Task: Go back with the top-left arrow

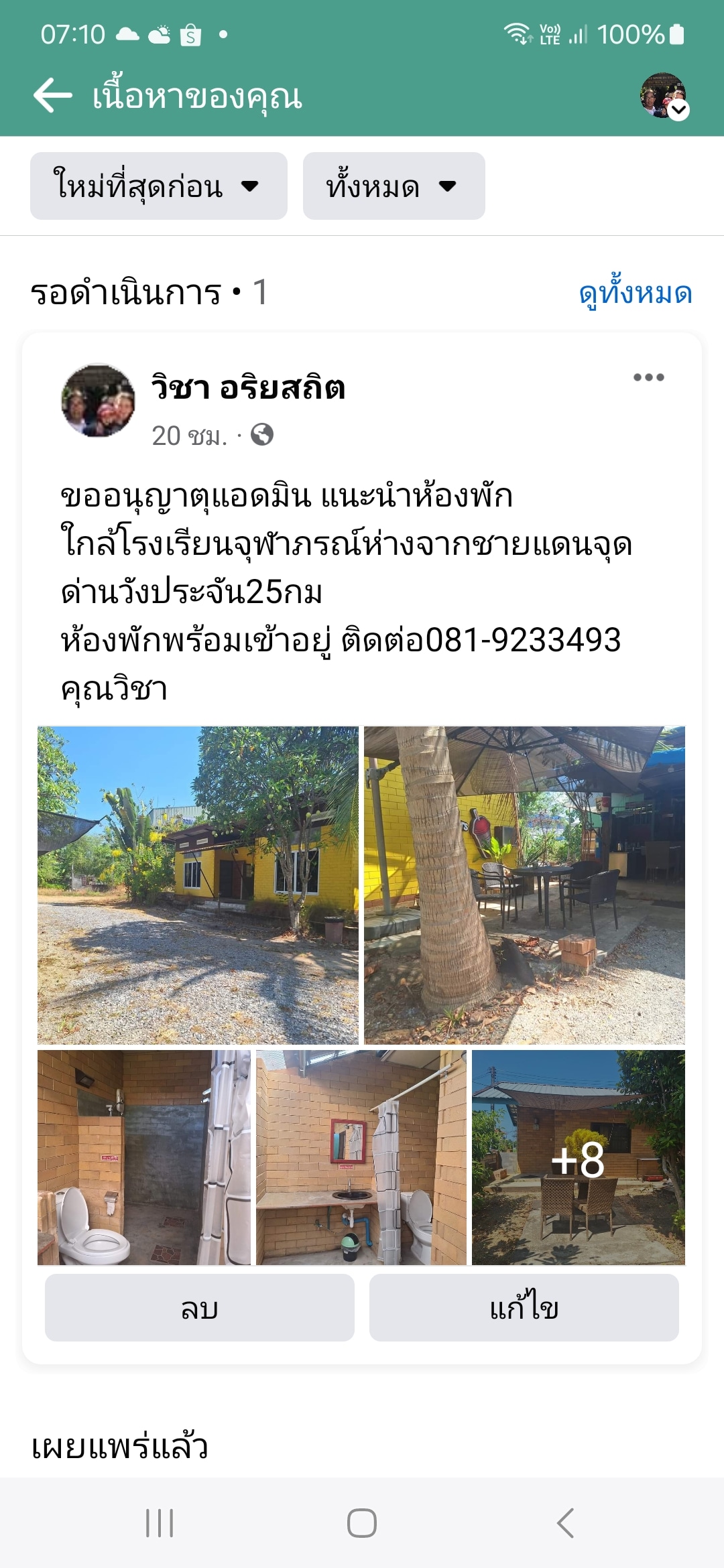Action: (x=53, y=95)
